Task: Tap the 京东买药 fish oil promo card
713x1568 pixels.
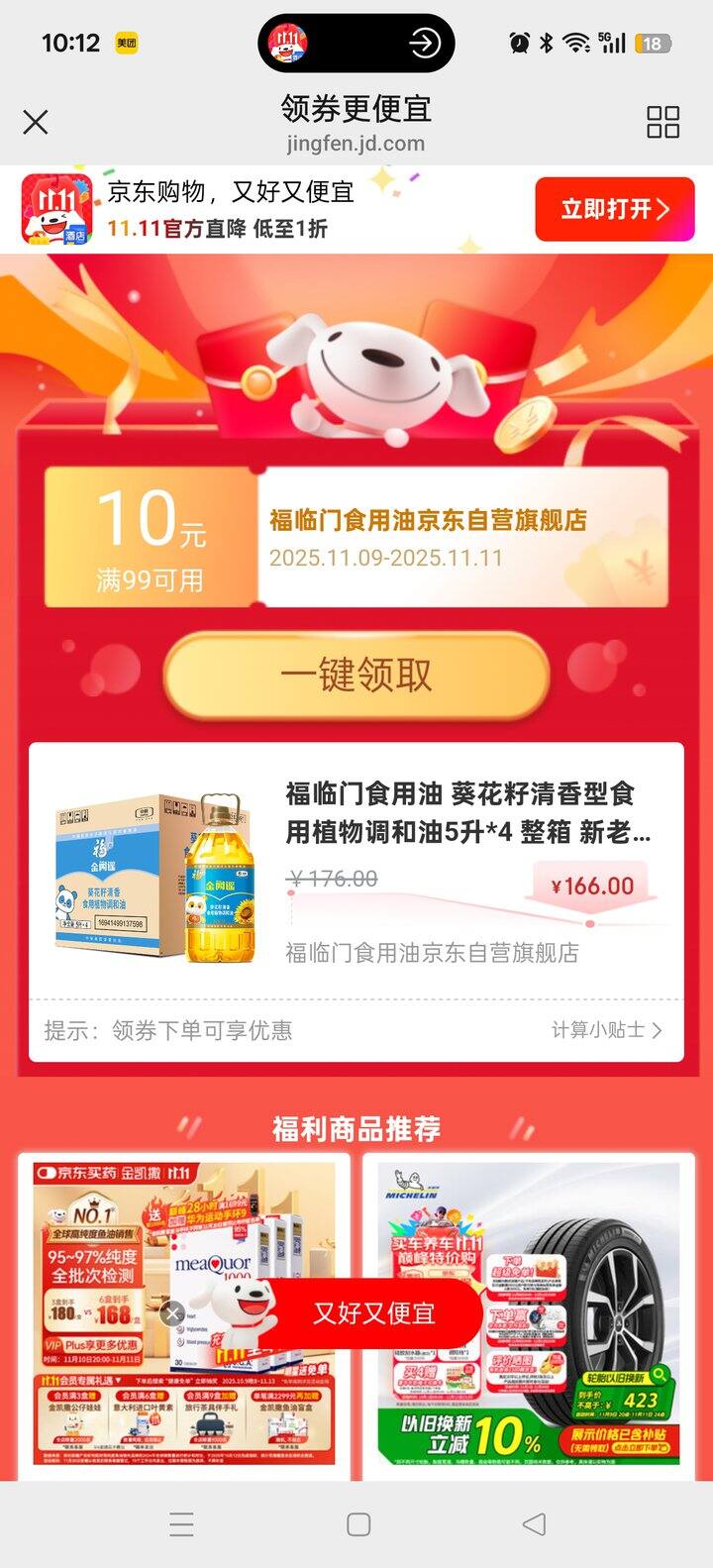Action: click(x=119, y=1238)
